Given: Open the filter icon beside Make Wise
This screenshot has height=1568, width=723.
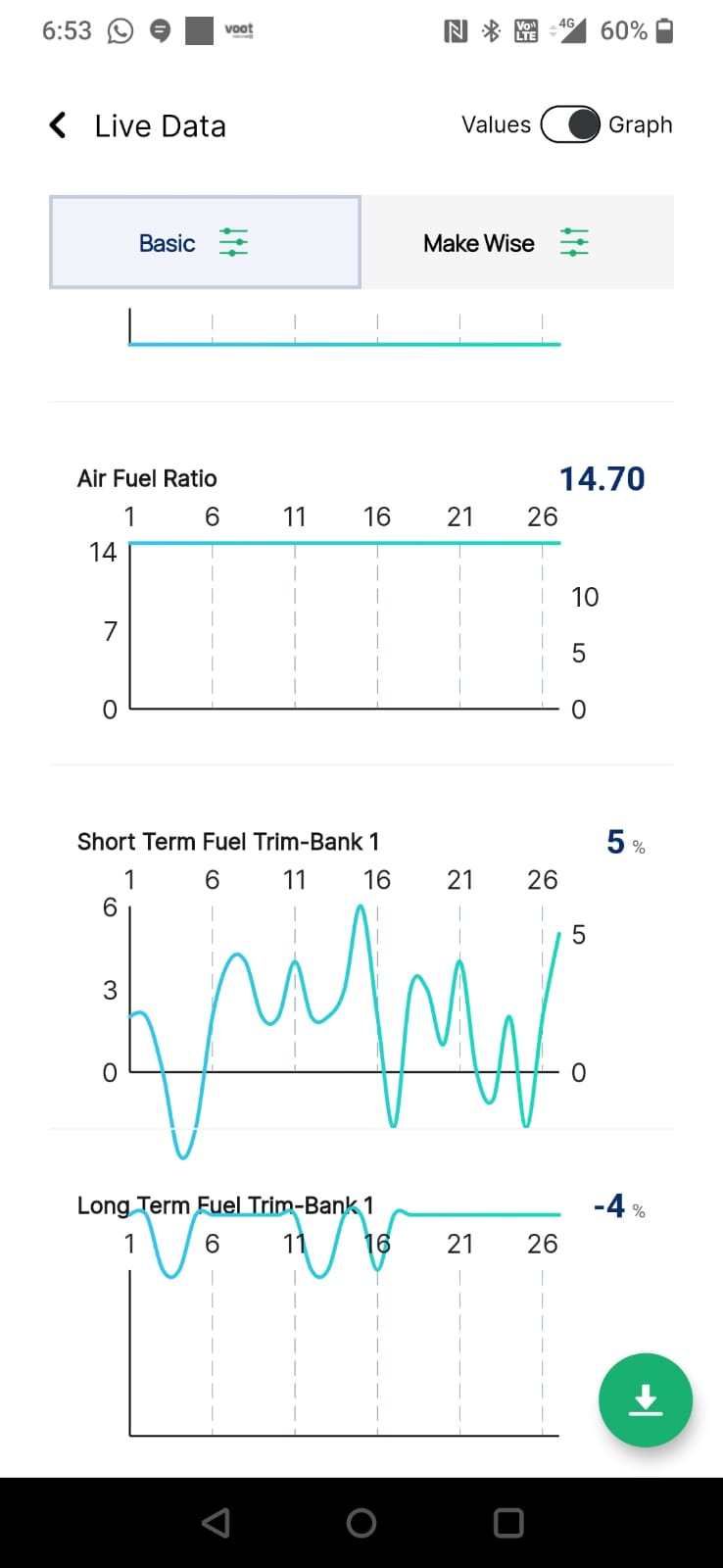Looking at the screenshot, I should click(x=573, y=242).
